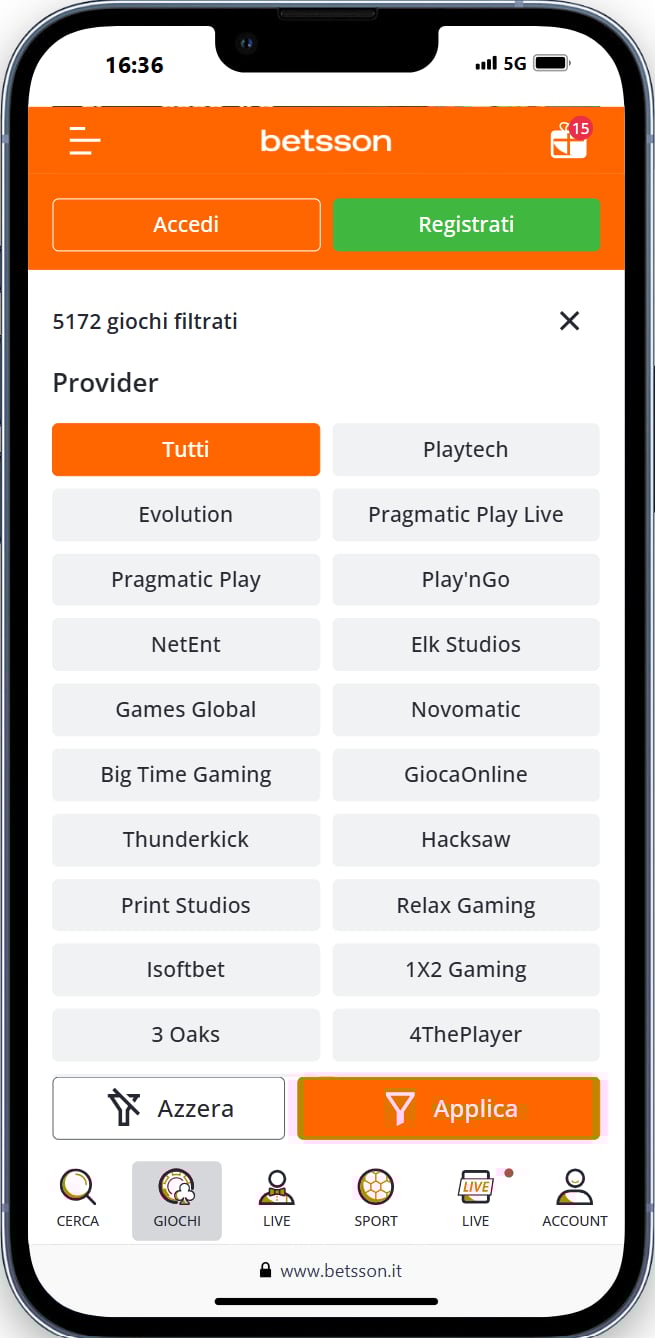Select Big Time Gaming provider
Screen dimensions: 655x1338
186,775
